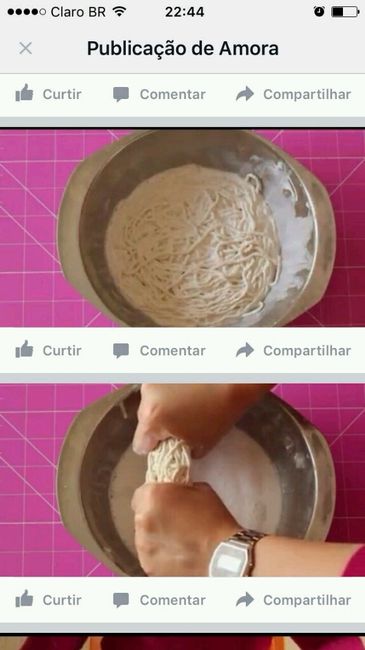Image resolution: width=365 pixels, height=650 pixels.
Task: Open the photo of yarn soaking in bowl
Action: click(182, 228)
